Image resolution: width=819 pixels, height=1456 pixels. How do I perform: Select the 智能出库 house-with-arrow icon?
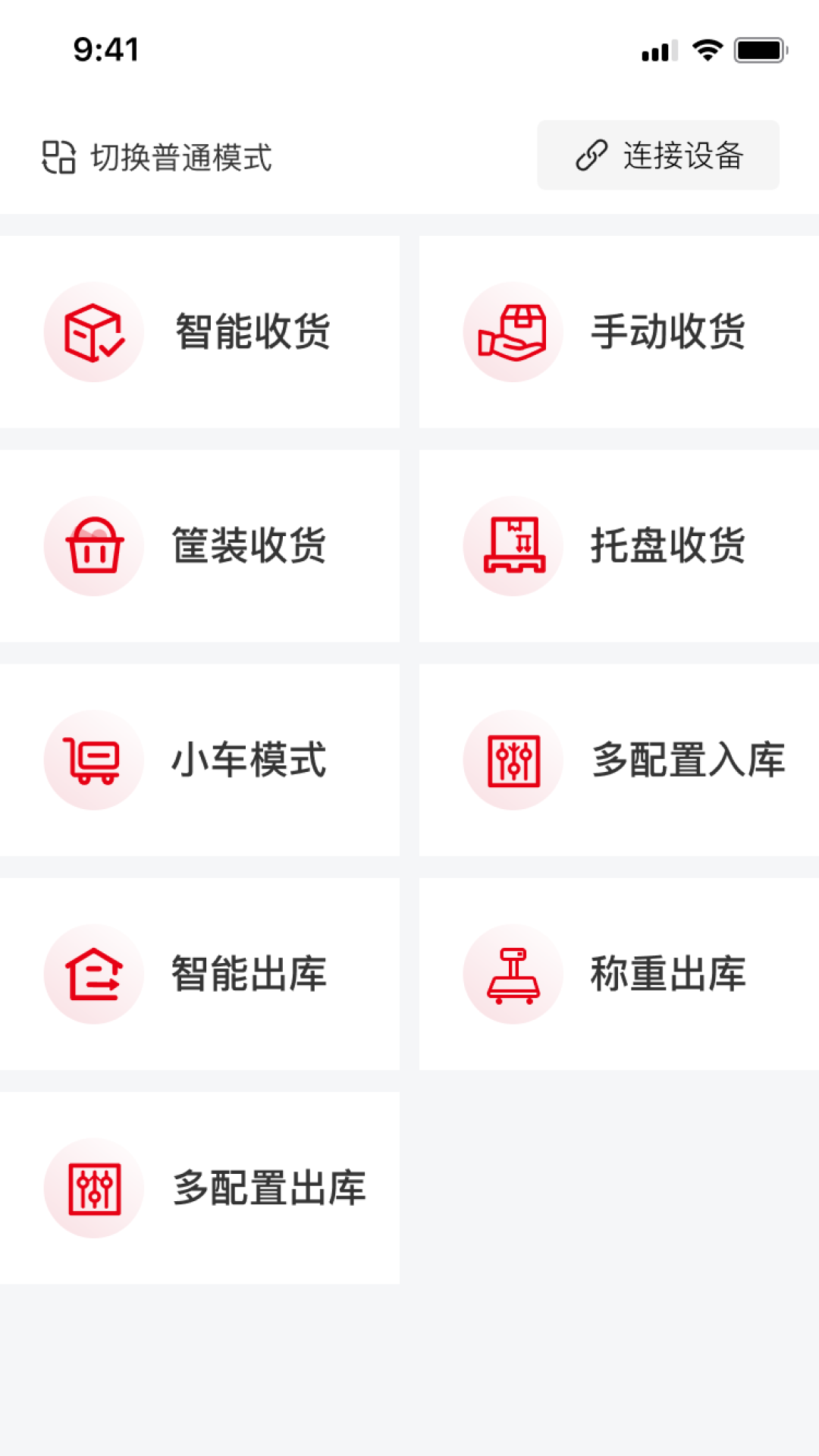pyautogui.click(x=93, y=974)
